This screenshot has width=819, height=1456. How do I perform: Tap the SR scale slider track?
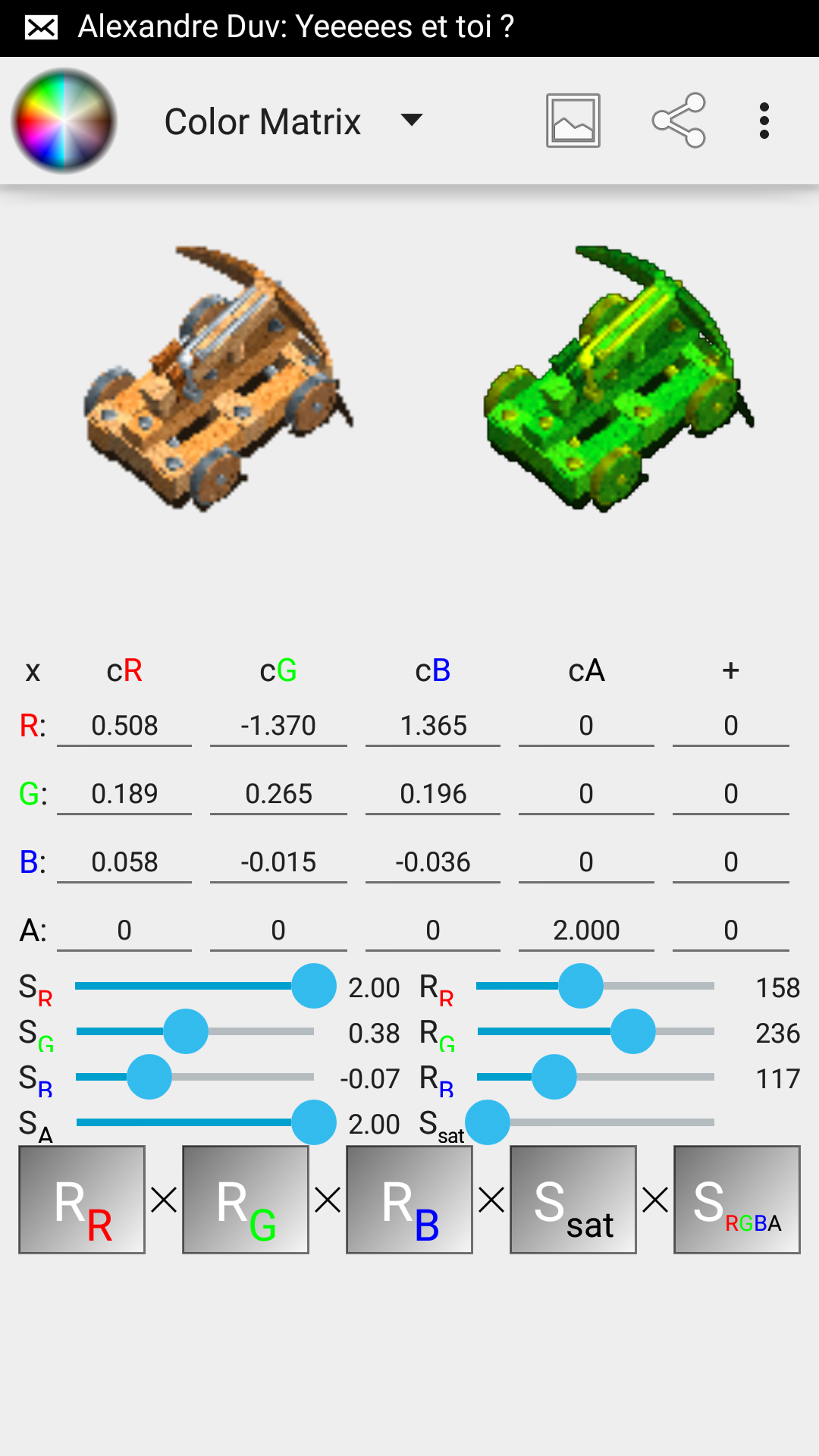pos(195,986)
